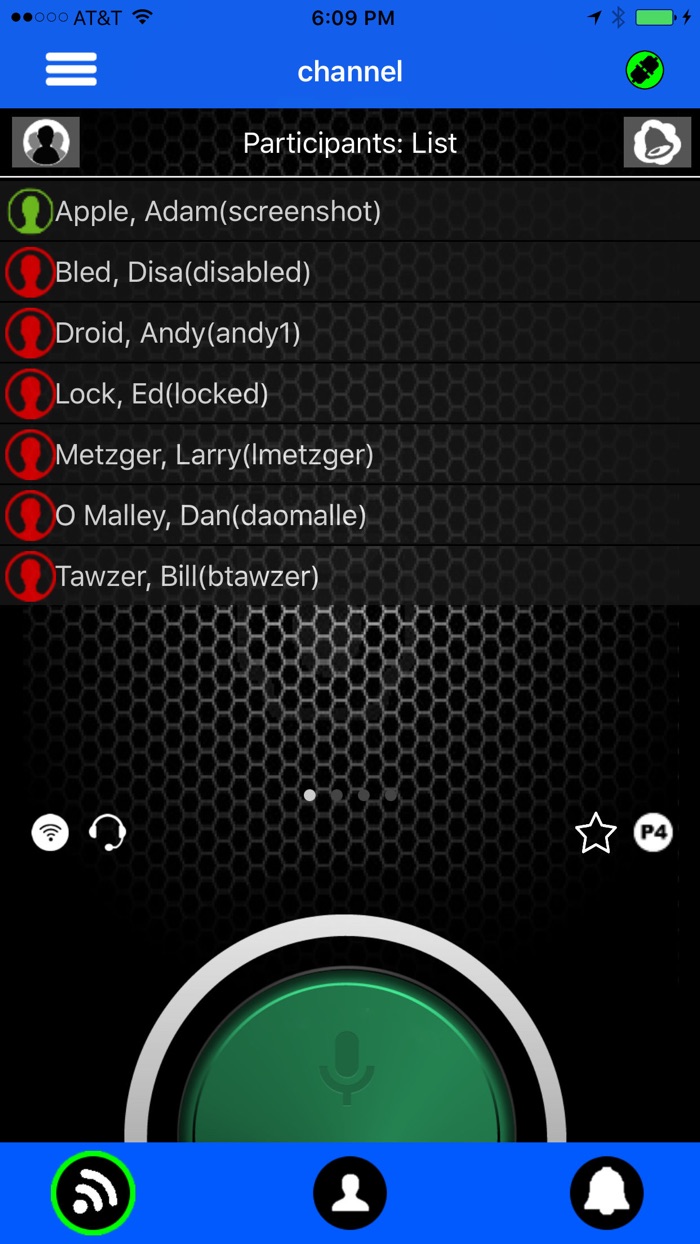The image size is (700, 1244).
Task: Open Metzger, Larry(lmetzger) row
Action: coord(350,455)
